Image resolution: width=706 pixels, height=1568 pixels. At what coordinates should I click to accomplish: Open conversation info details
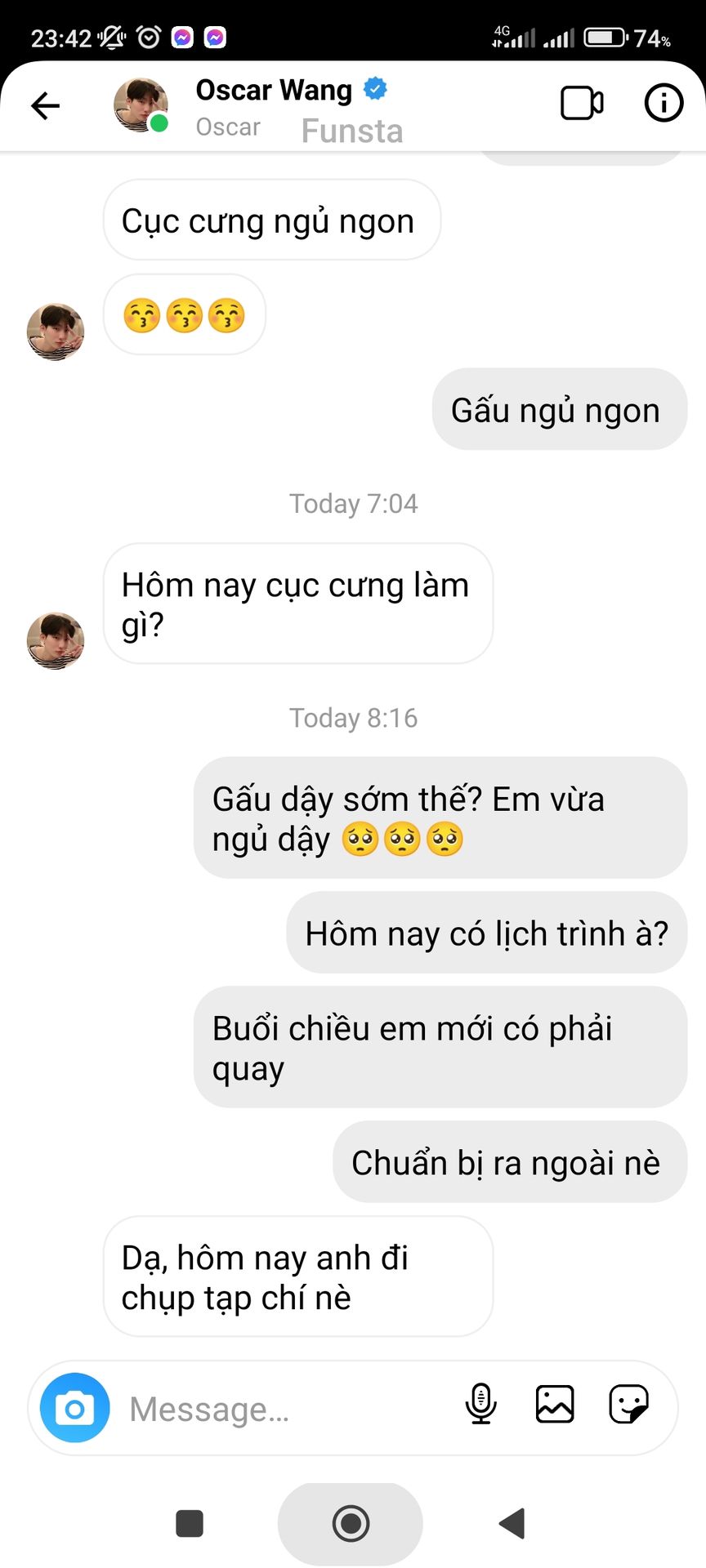click(663, 104)
